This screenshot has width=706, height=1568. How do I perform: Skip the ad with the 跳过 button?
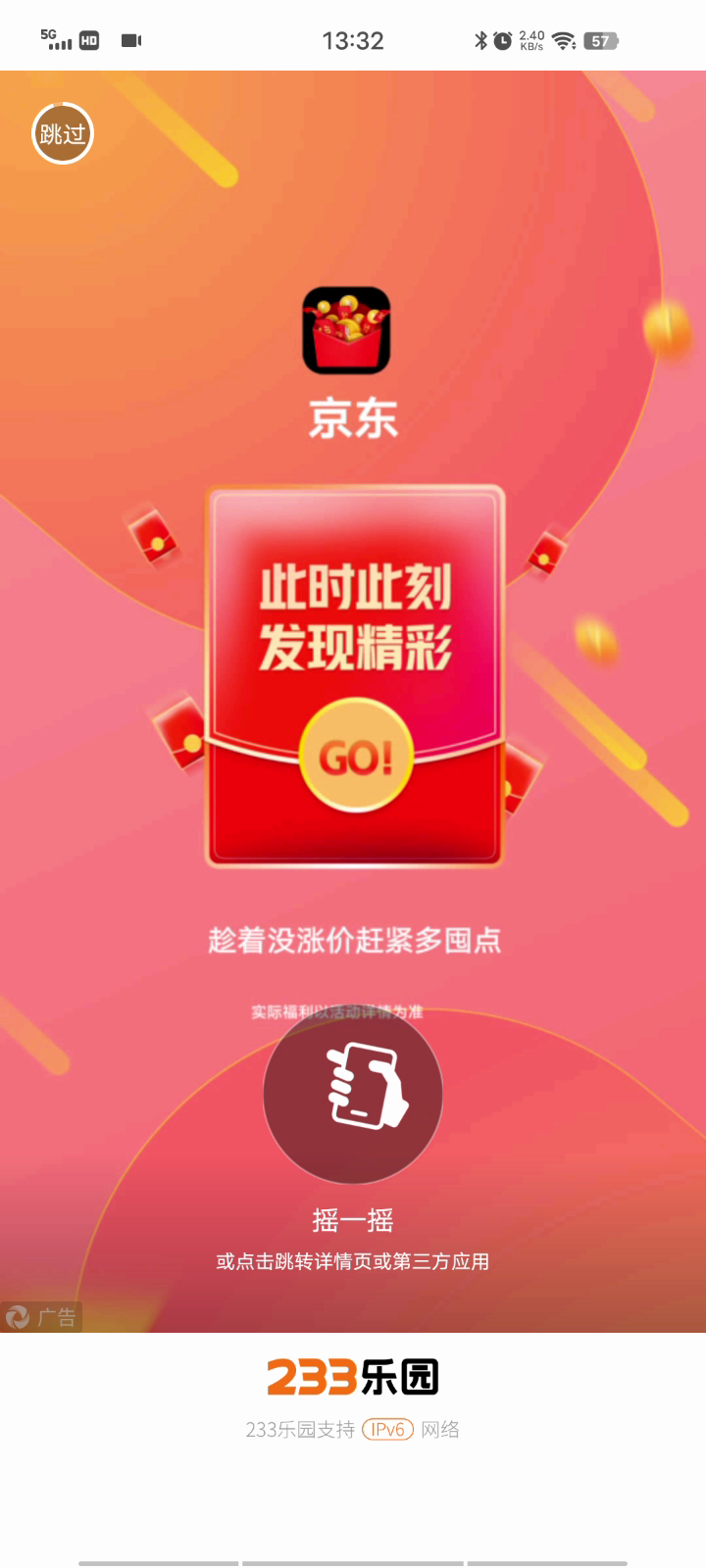click(63, 133)
